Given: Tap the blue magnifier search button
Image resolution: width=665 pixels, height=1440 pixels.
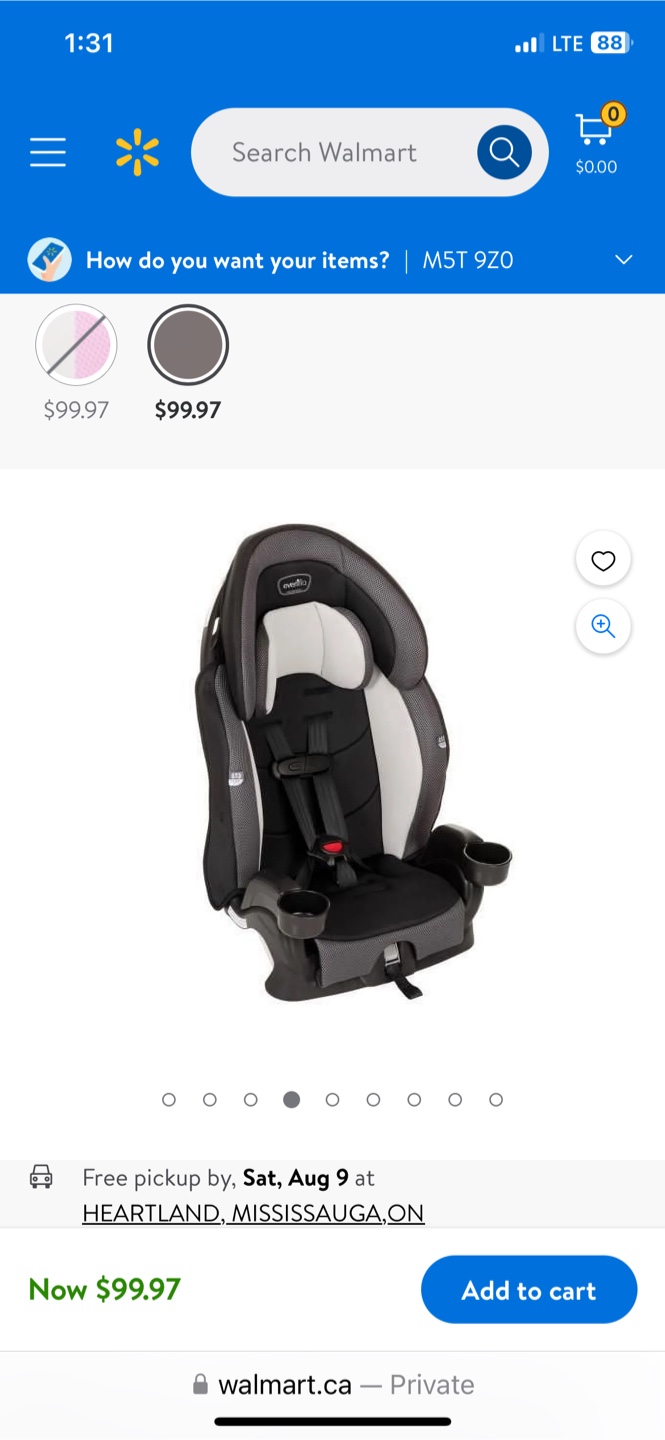Looking at the screenshot, I should [504, 153].
